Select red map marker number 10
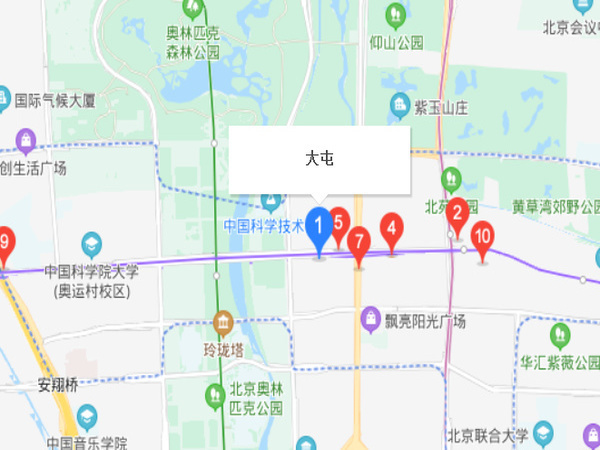Viewport: 600px width, 450px height. (483, 239)
